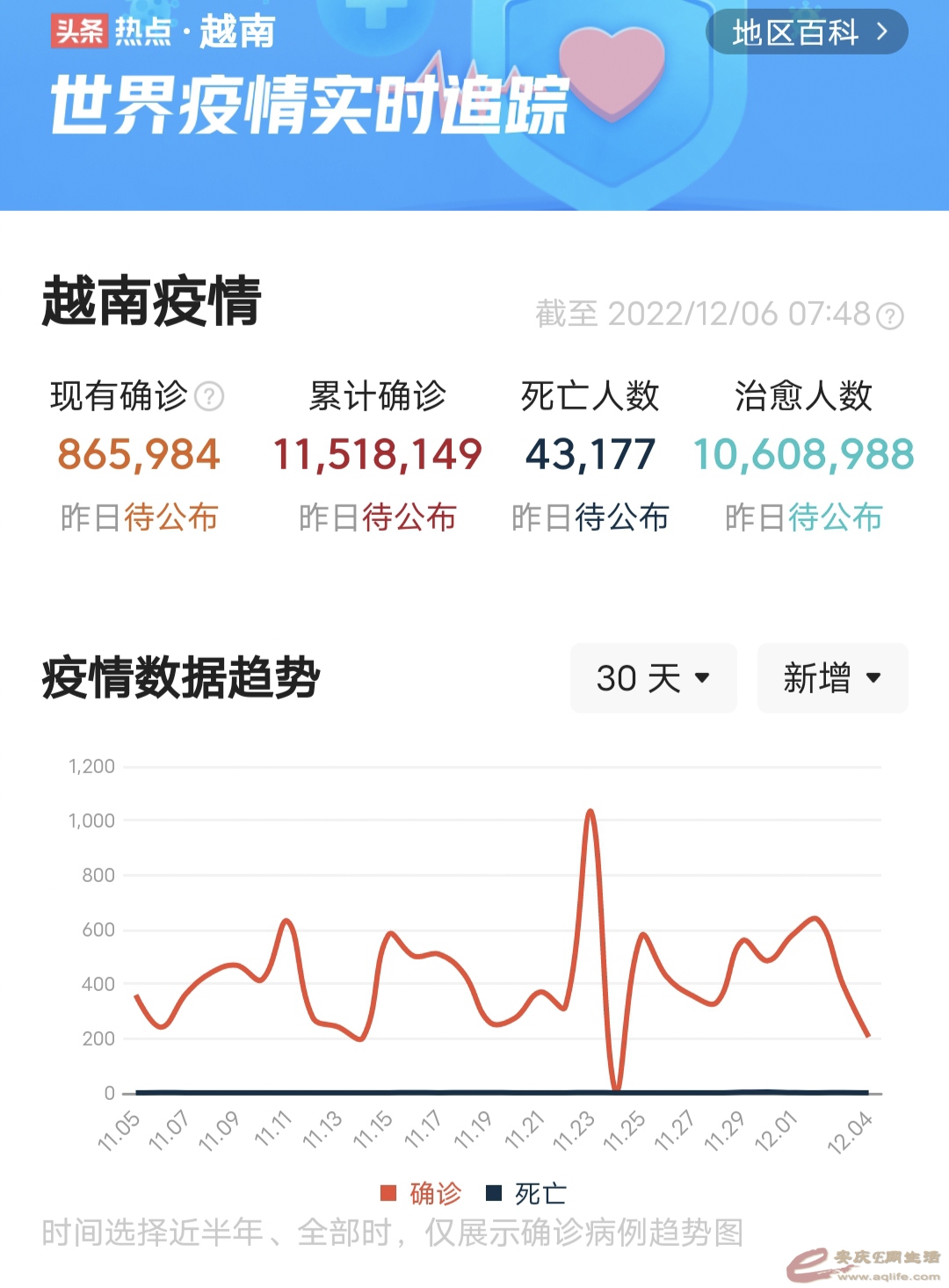The width and height of the screenshot is (949, 1288).
Task: Open the 地区百科 region encyclopedia
Action: click(x=807, y=33)
